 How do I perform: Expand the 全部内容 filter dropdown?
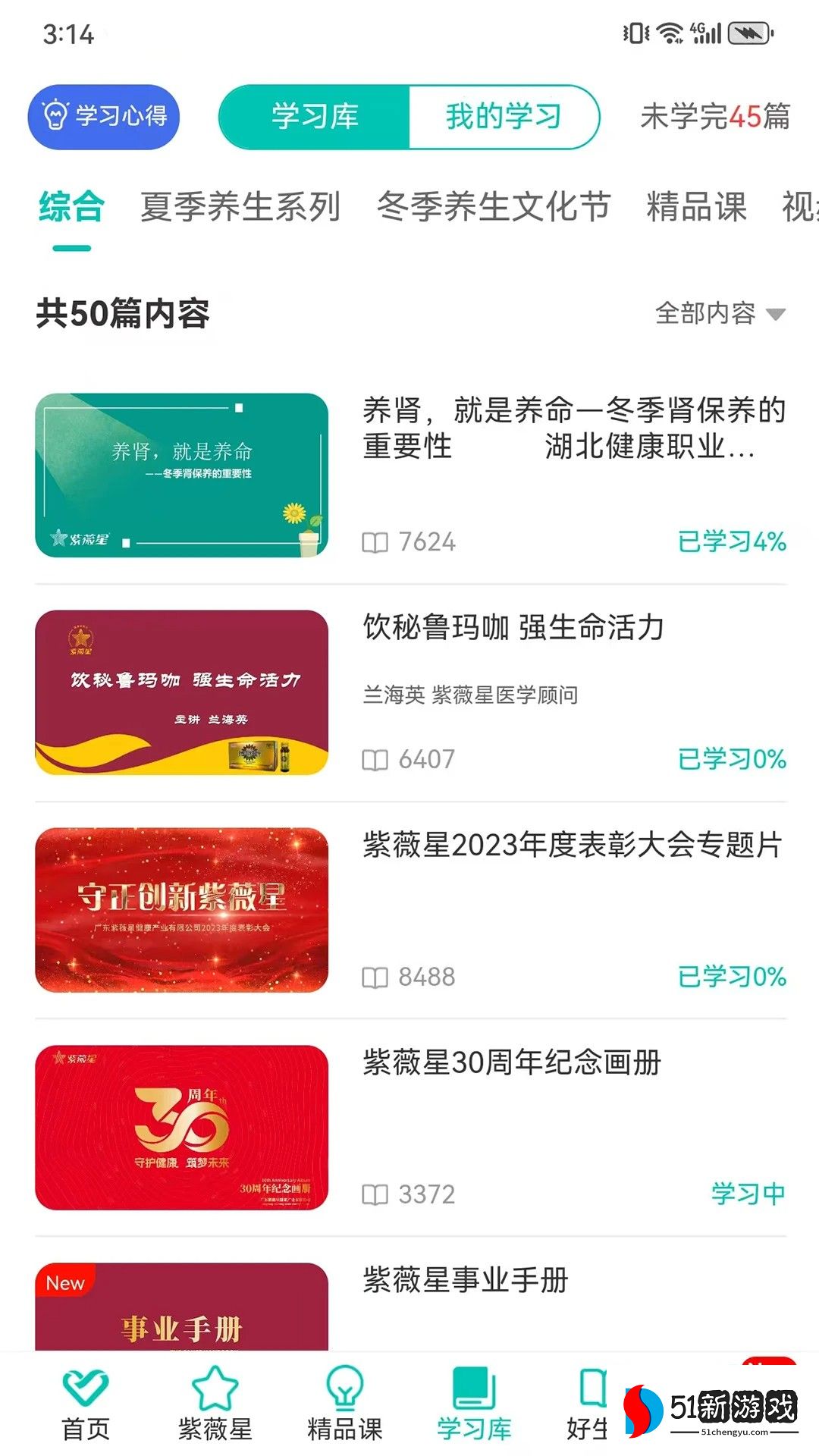click(x=719, y=313)
